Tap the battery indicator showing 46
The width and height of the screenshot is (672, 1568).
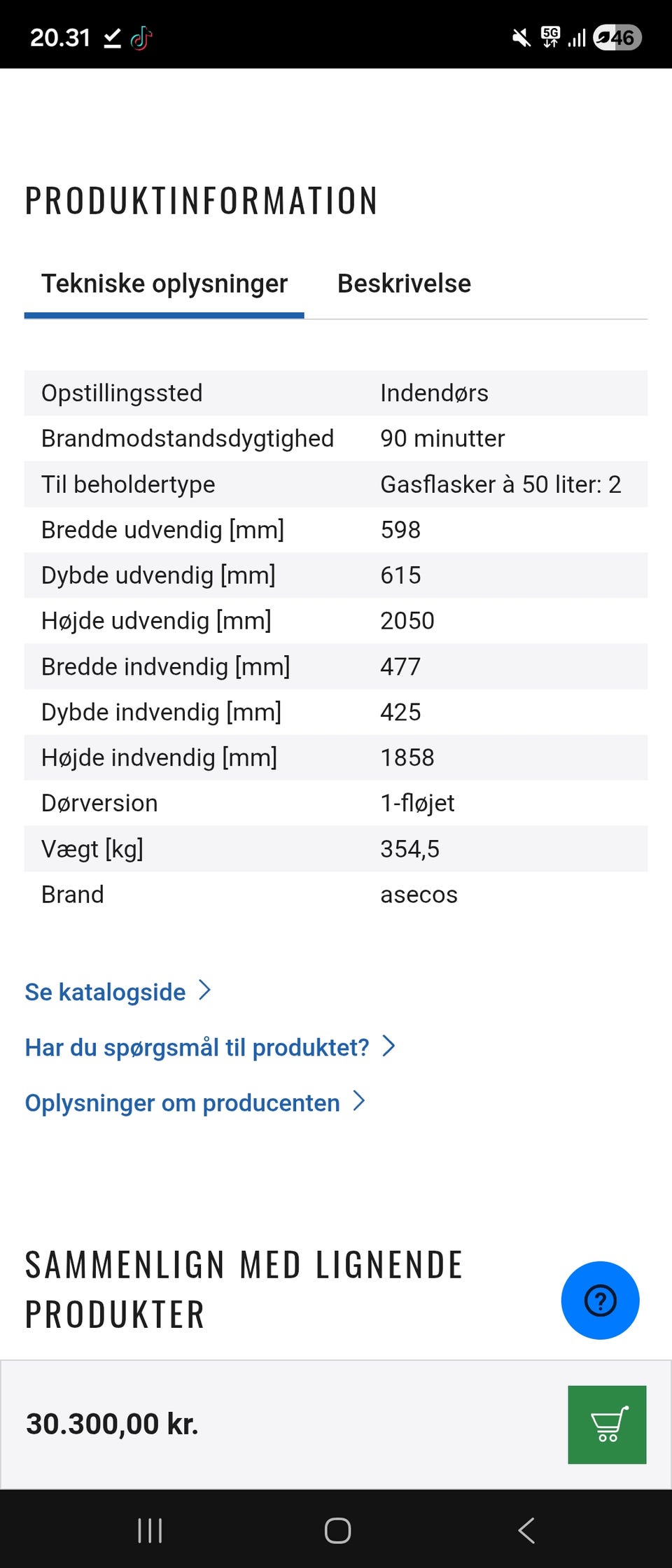(619, 36)
